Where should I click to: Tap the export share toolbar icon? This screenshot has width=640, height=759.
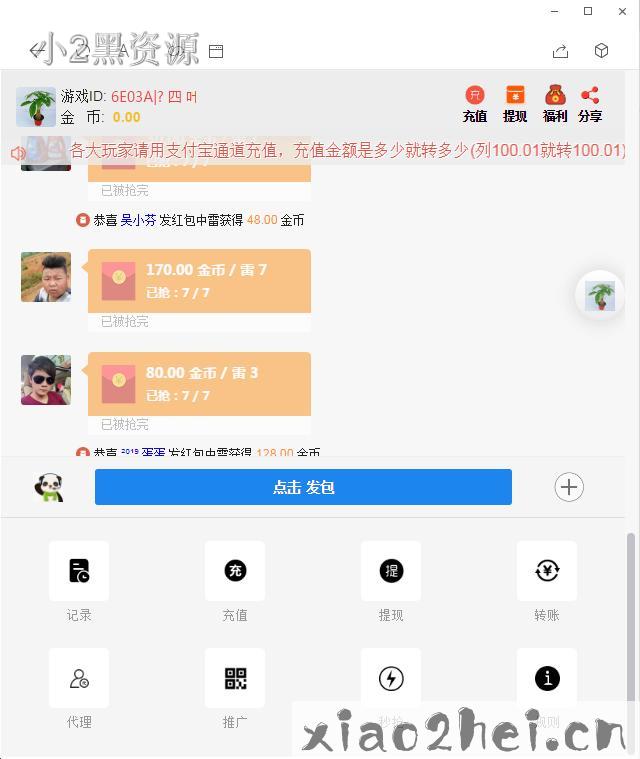[560, 51]
